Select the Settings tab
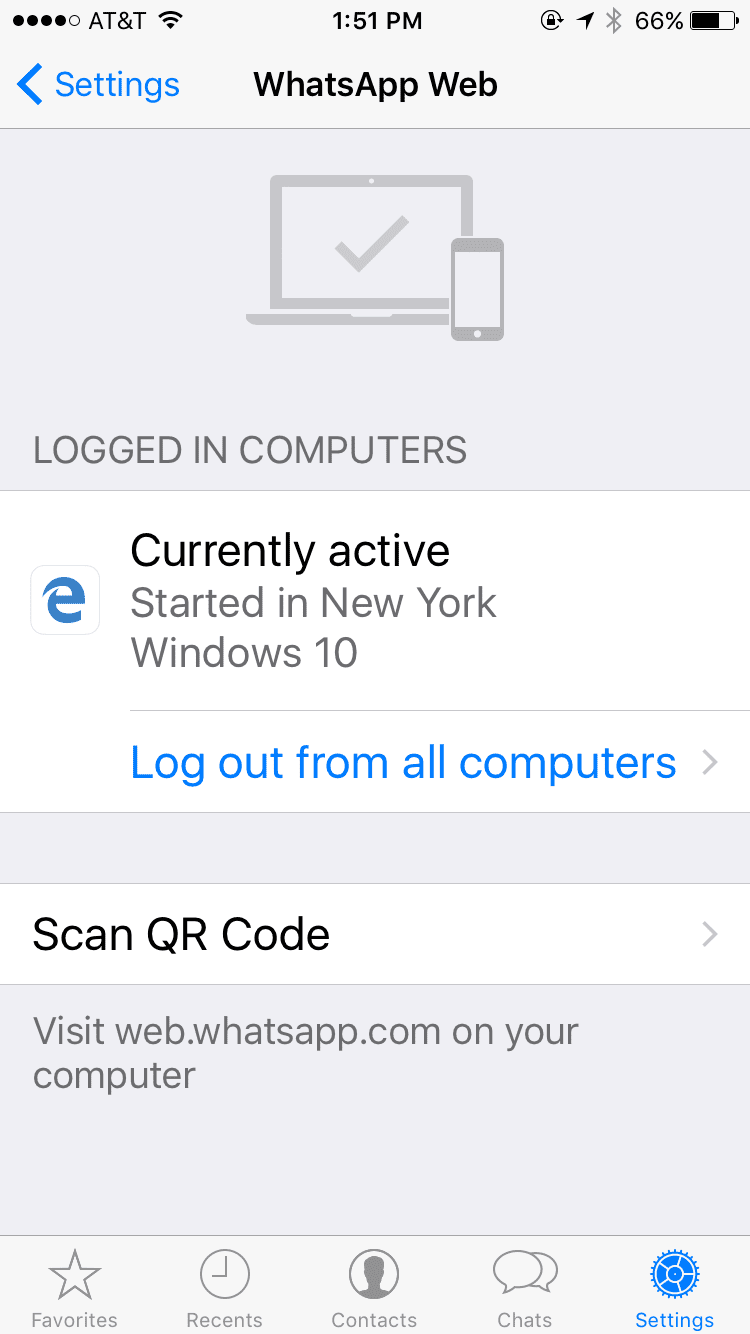The image size is (750, 1334). [x=675, y=1289]
